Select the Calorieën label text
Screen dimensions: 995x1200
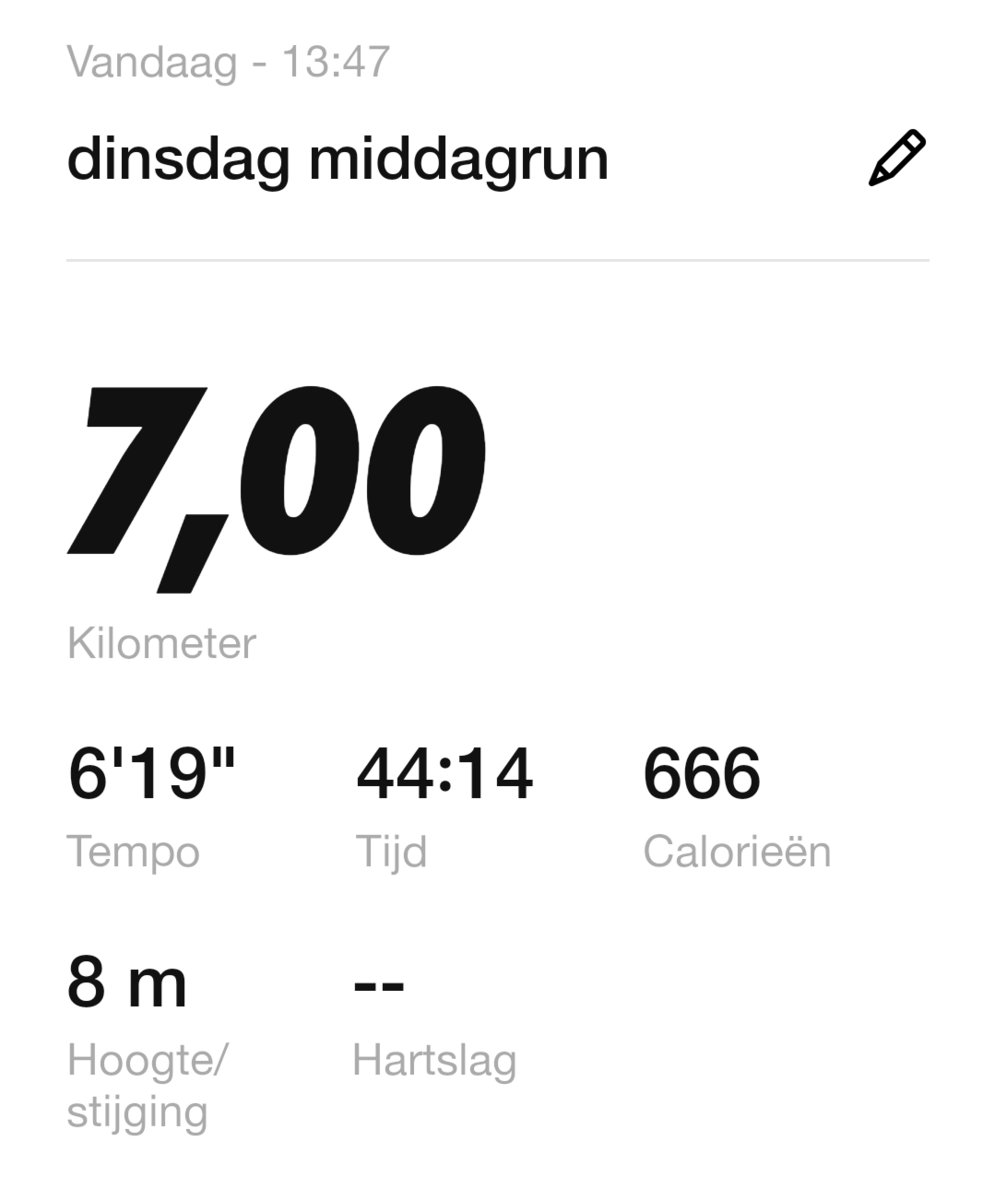coord(736,852)
